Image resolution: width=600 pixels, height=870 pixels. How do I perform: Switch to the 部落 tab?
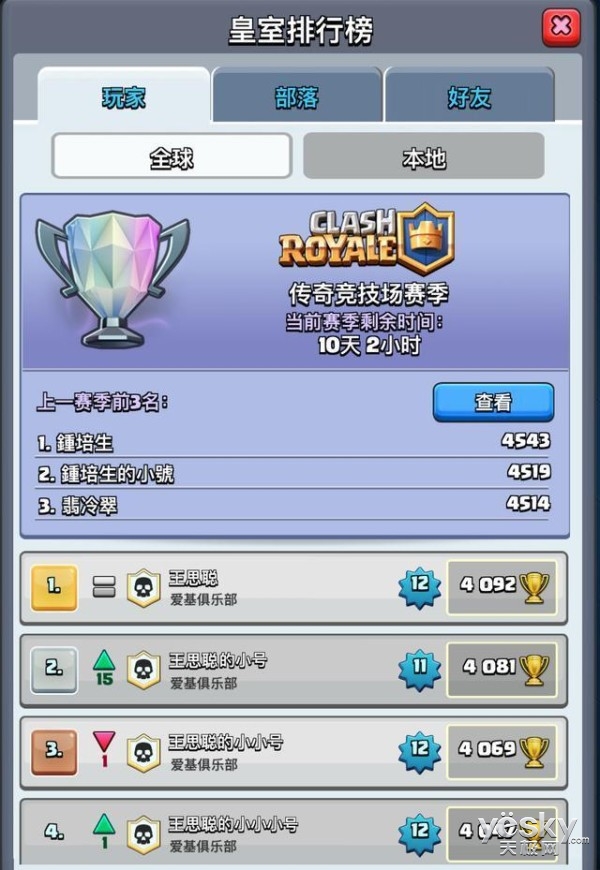tap(297, 97)
